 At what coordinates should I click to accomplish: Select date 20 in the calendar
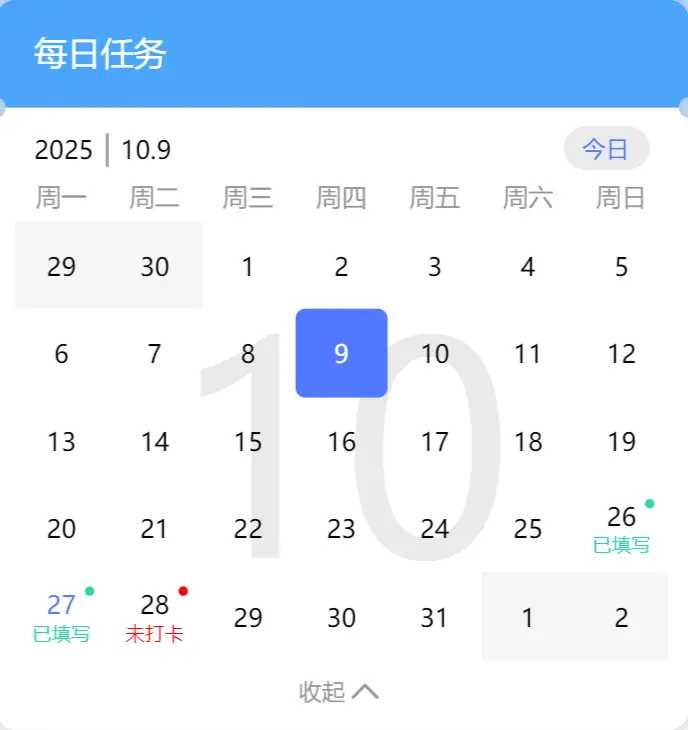(62, 529)
